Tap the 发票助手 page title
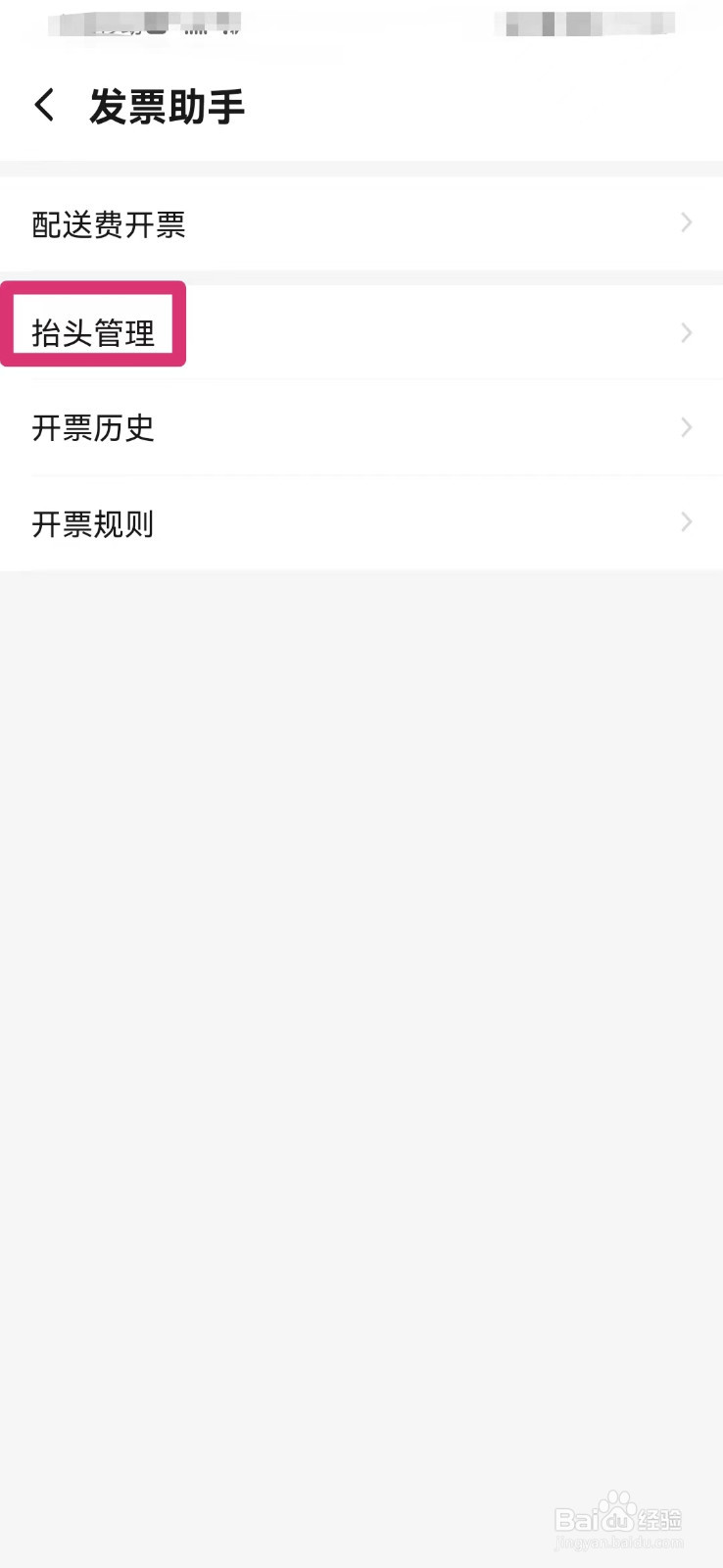This screenshot has width=723, height=1568. pyautogui.click(x=167, y=106)
